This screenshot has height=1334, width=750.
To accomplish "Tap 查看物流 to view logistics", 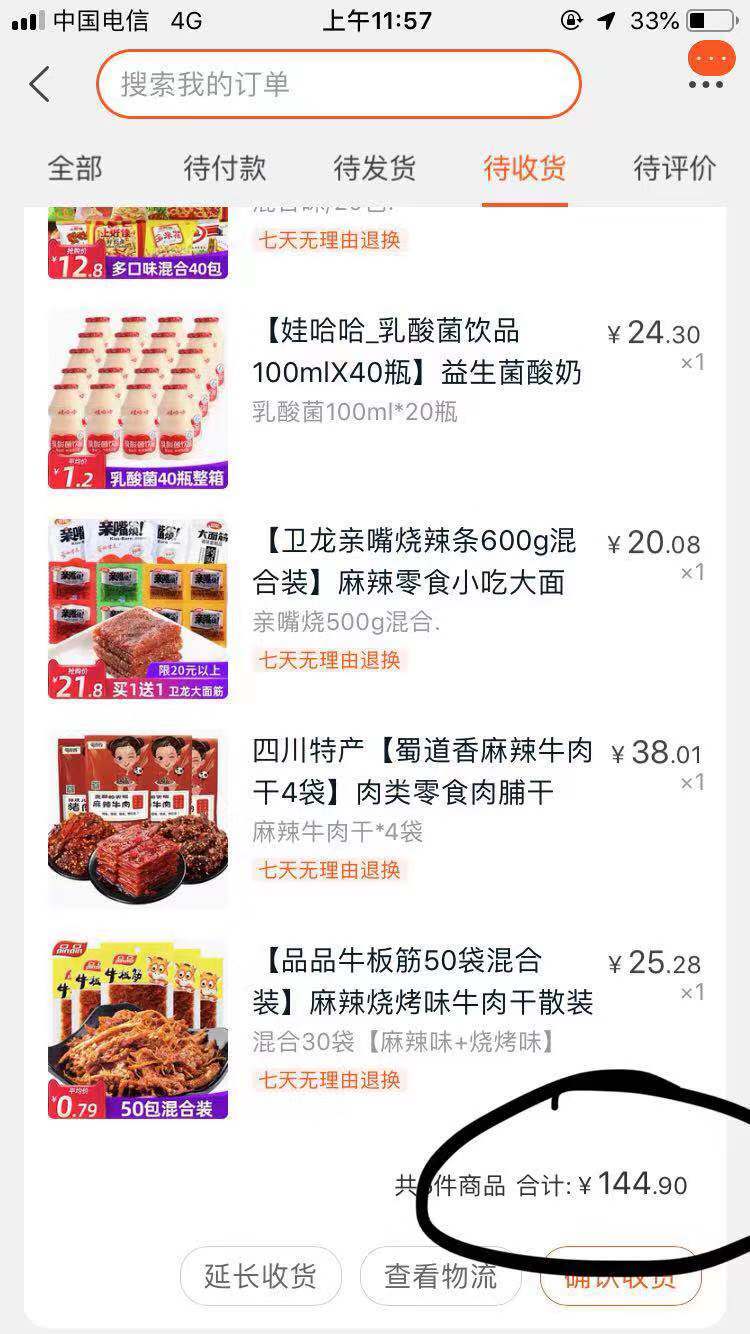I will (x=441, y=1275).
